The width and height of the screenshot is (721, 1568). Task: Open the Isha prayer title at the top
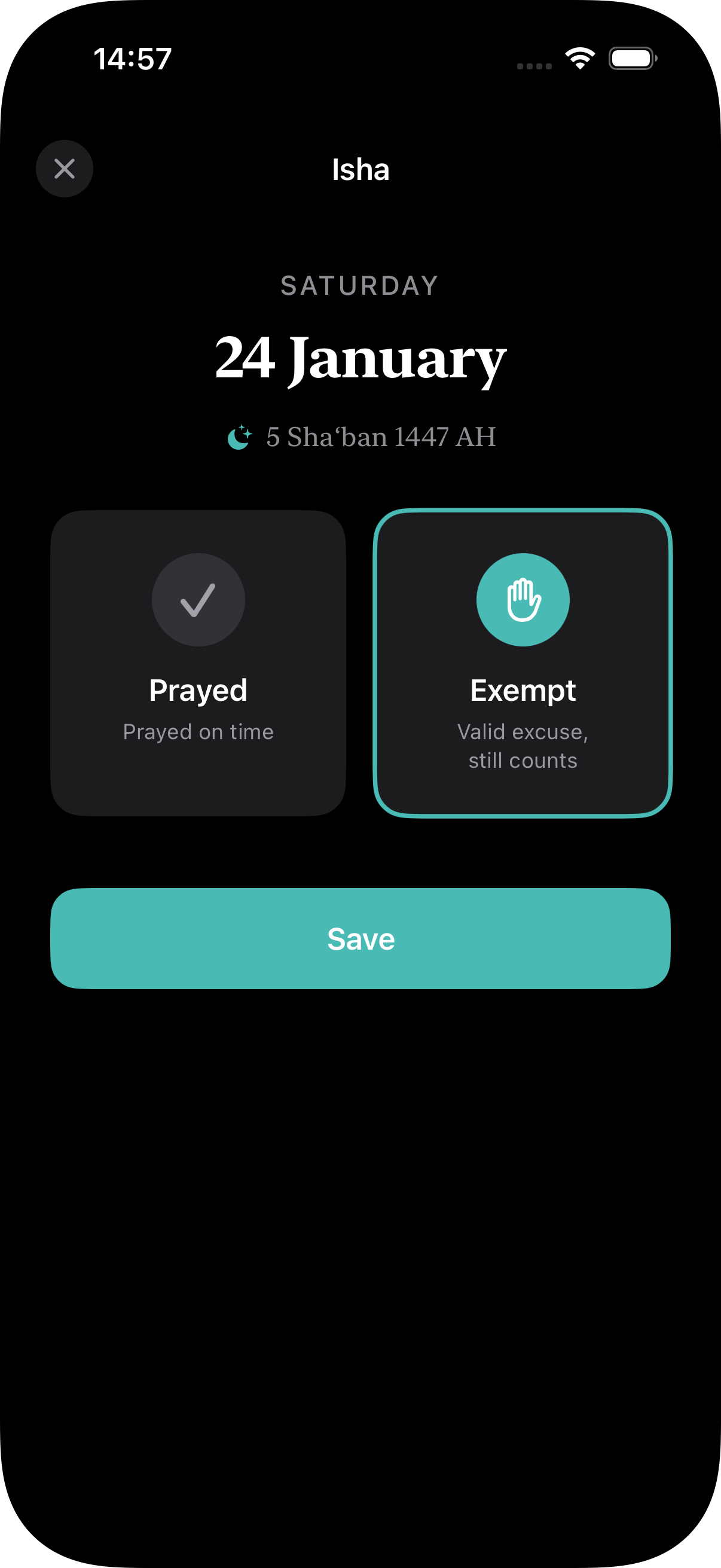360,169
